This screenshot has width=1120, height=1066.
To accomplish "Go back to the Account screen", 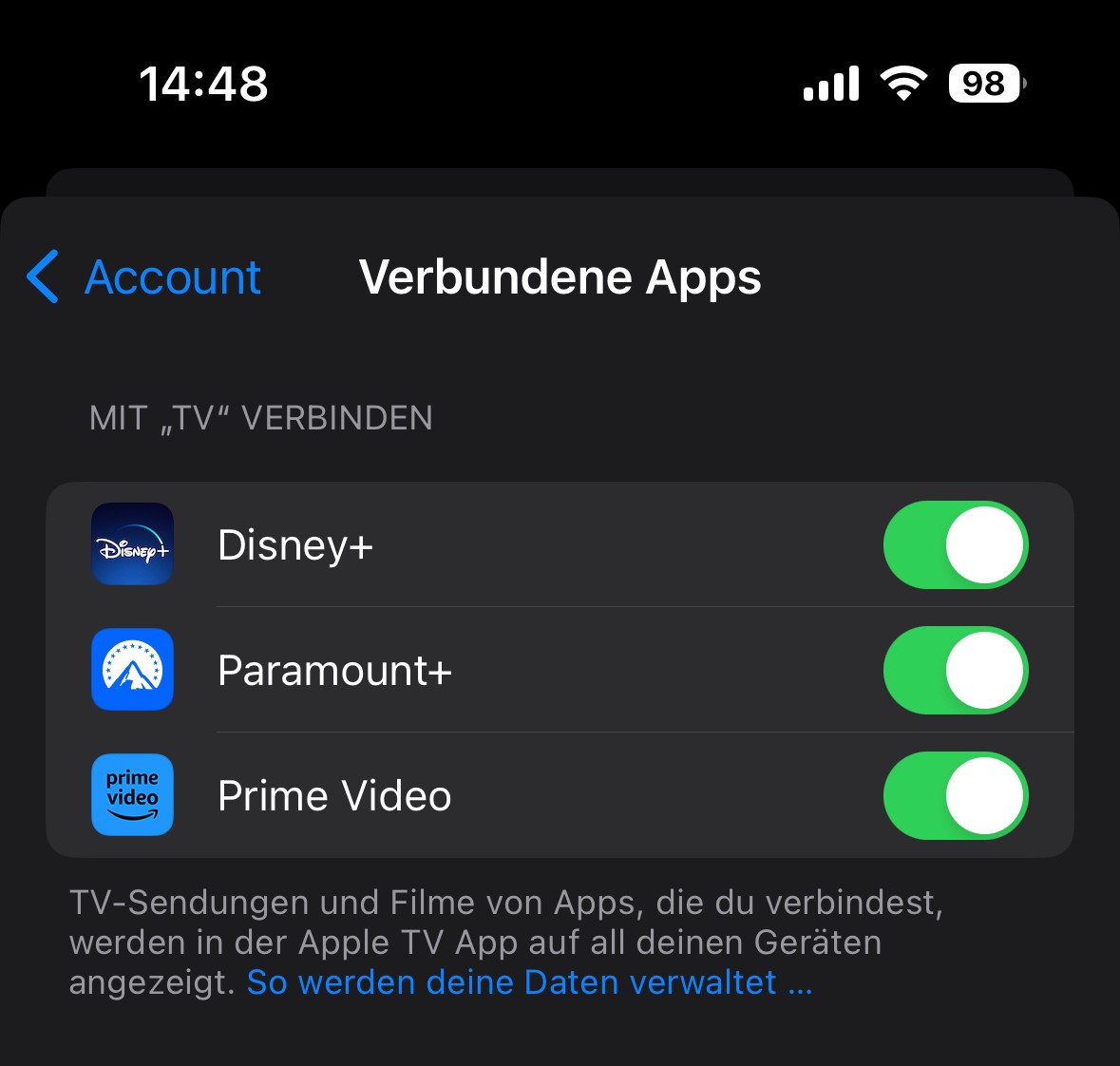I will pyautogui.click(x=143, y=277).
